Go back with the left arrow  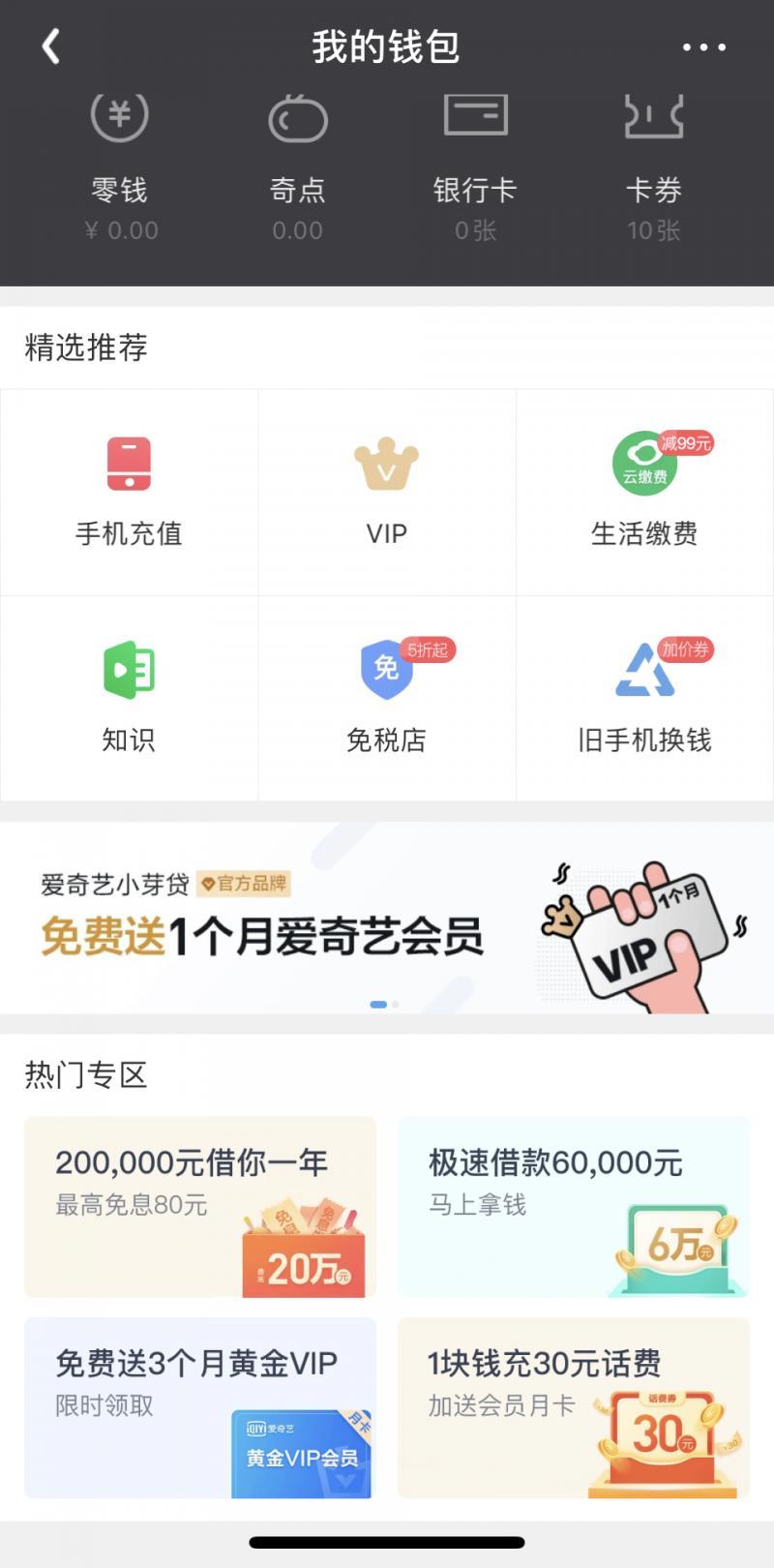(x=50, y=45)
